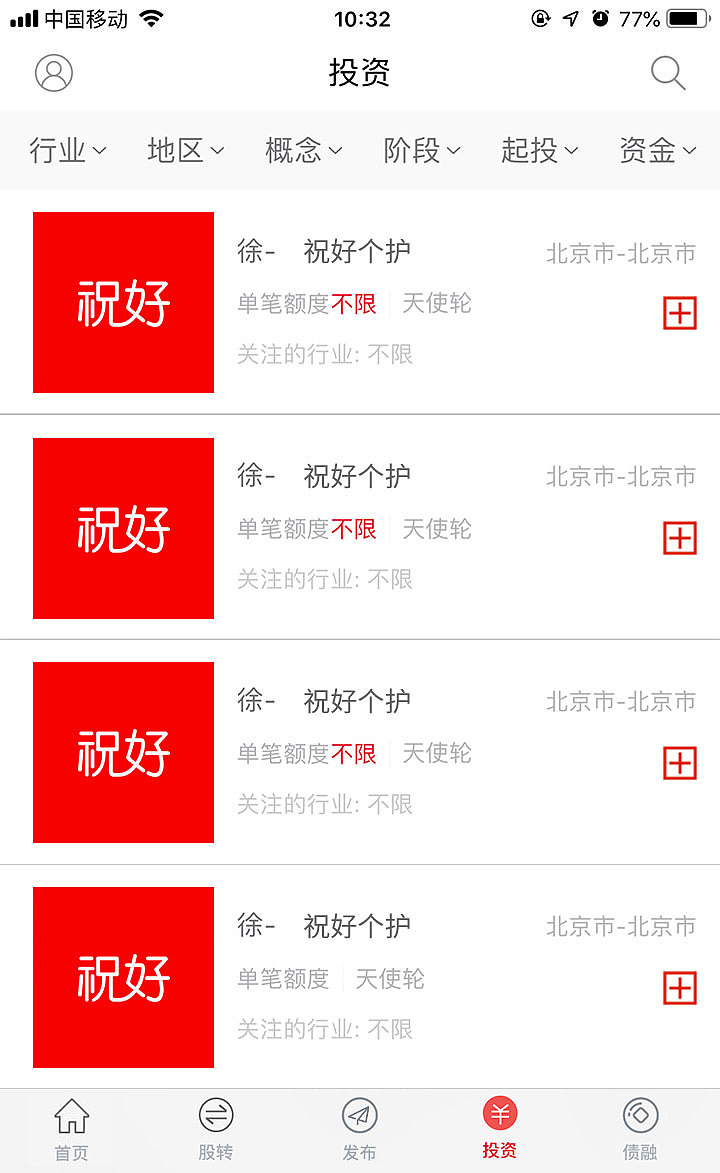Toggle follow on third 祝好个护 entry
Image resolution: width=720 pixels, height=1173 pixels.
click(680, 763)
